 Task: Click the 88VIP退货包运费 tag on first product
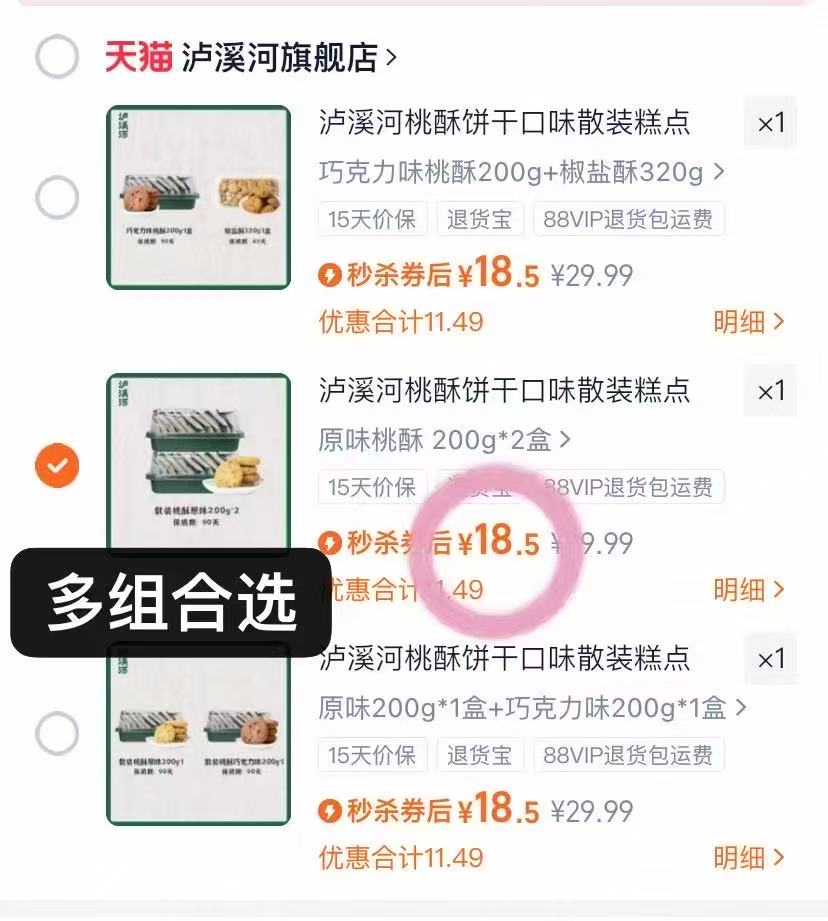point(631,219)
